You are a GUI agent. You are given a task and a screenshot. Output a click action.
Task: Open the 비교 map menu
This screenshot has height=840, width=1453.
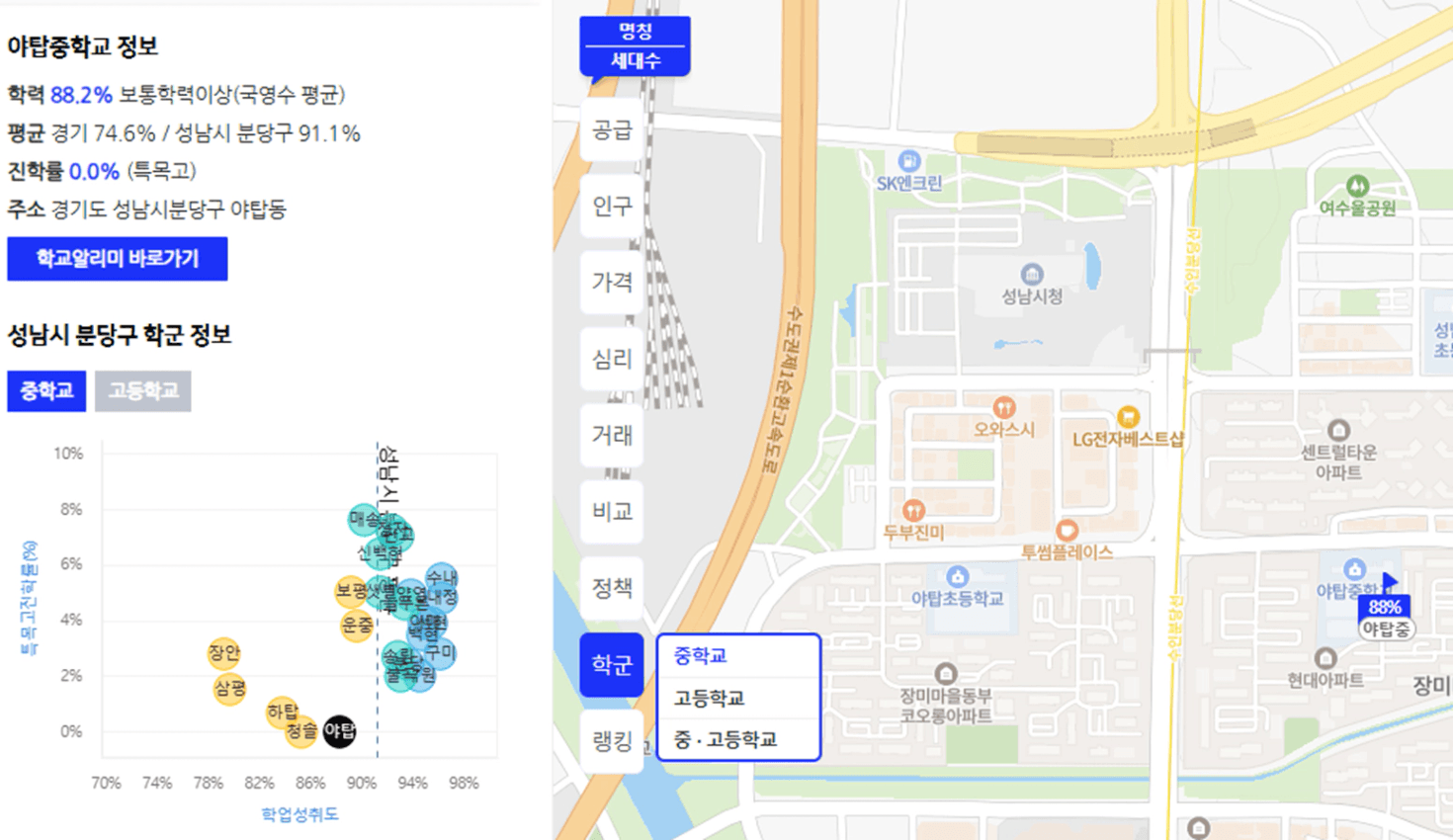click(612, 511)
